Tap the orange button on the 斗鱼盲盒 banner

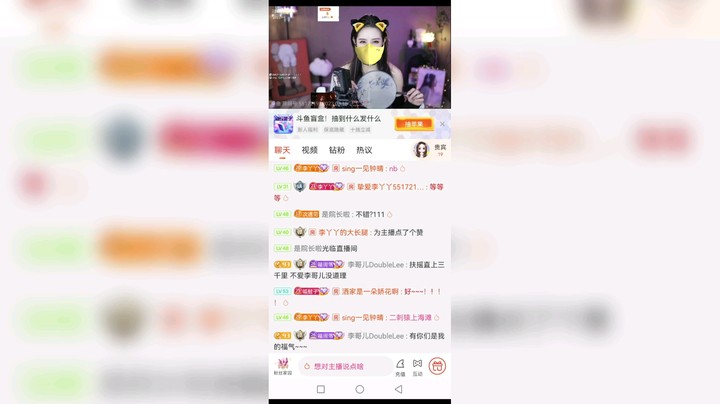click(412, 124)
